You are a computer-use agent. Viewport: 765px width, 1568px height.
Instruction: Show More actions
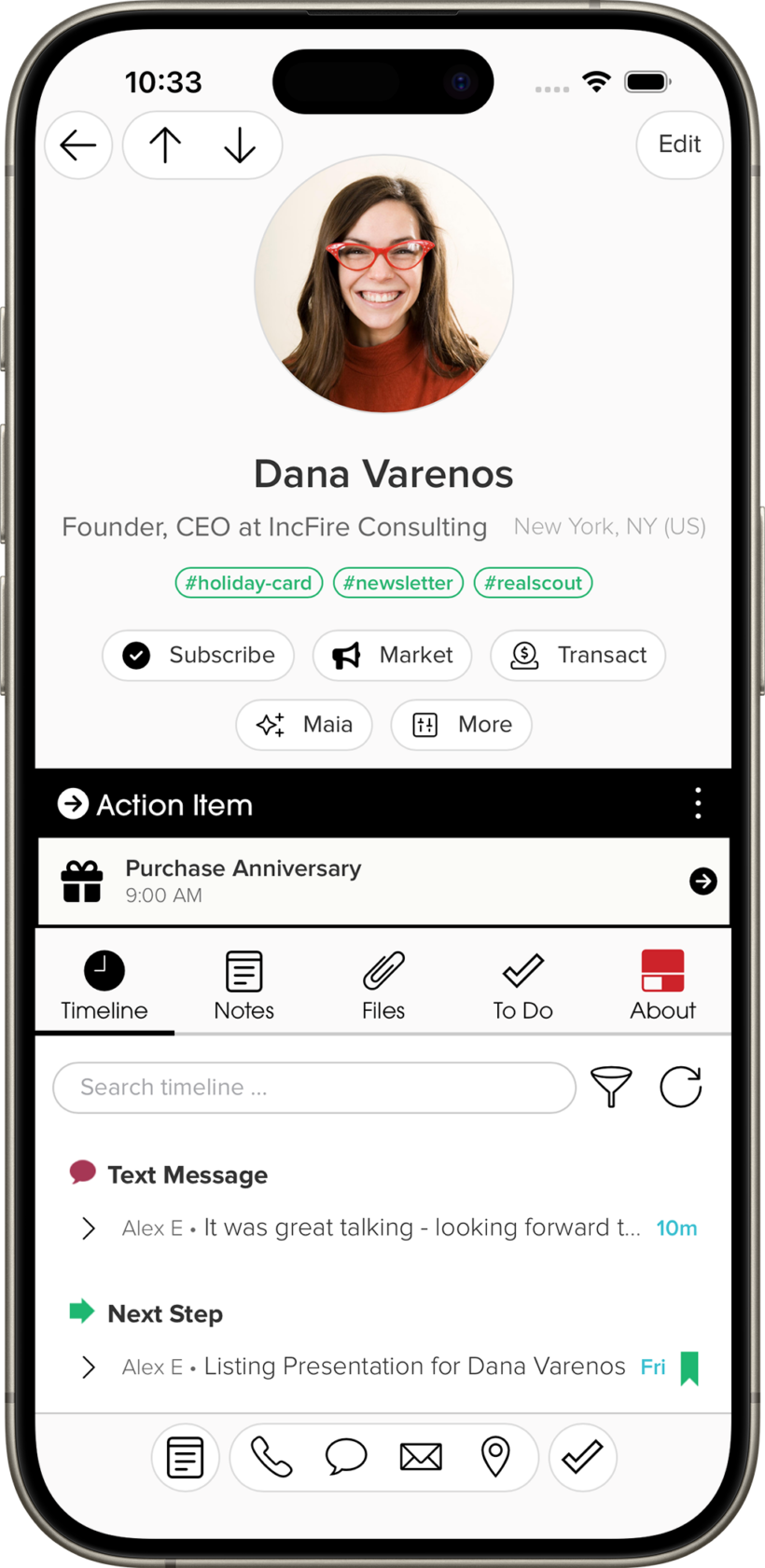461,725
